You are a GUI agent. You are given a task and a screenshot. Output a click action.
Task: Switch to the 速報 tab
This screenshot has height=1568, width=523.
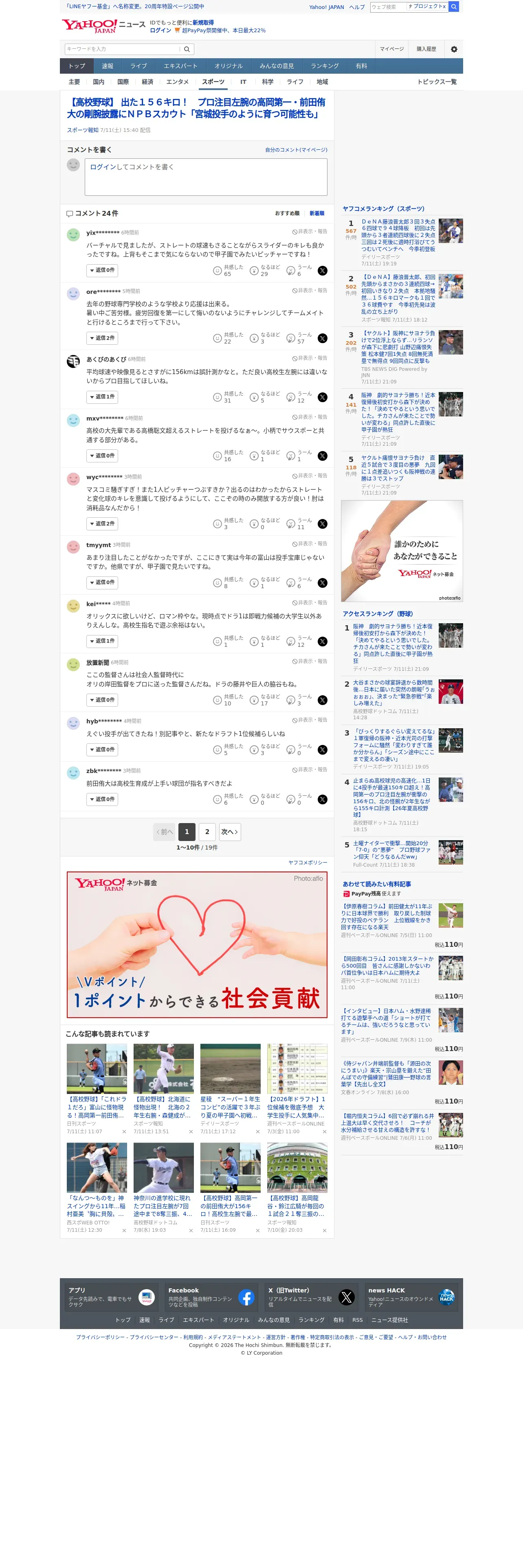[x=108, y=66]
